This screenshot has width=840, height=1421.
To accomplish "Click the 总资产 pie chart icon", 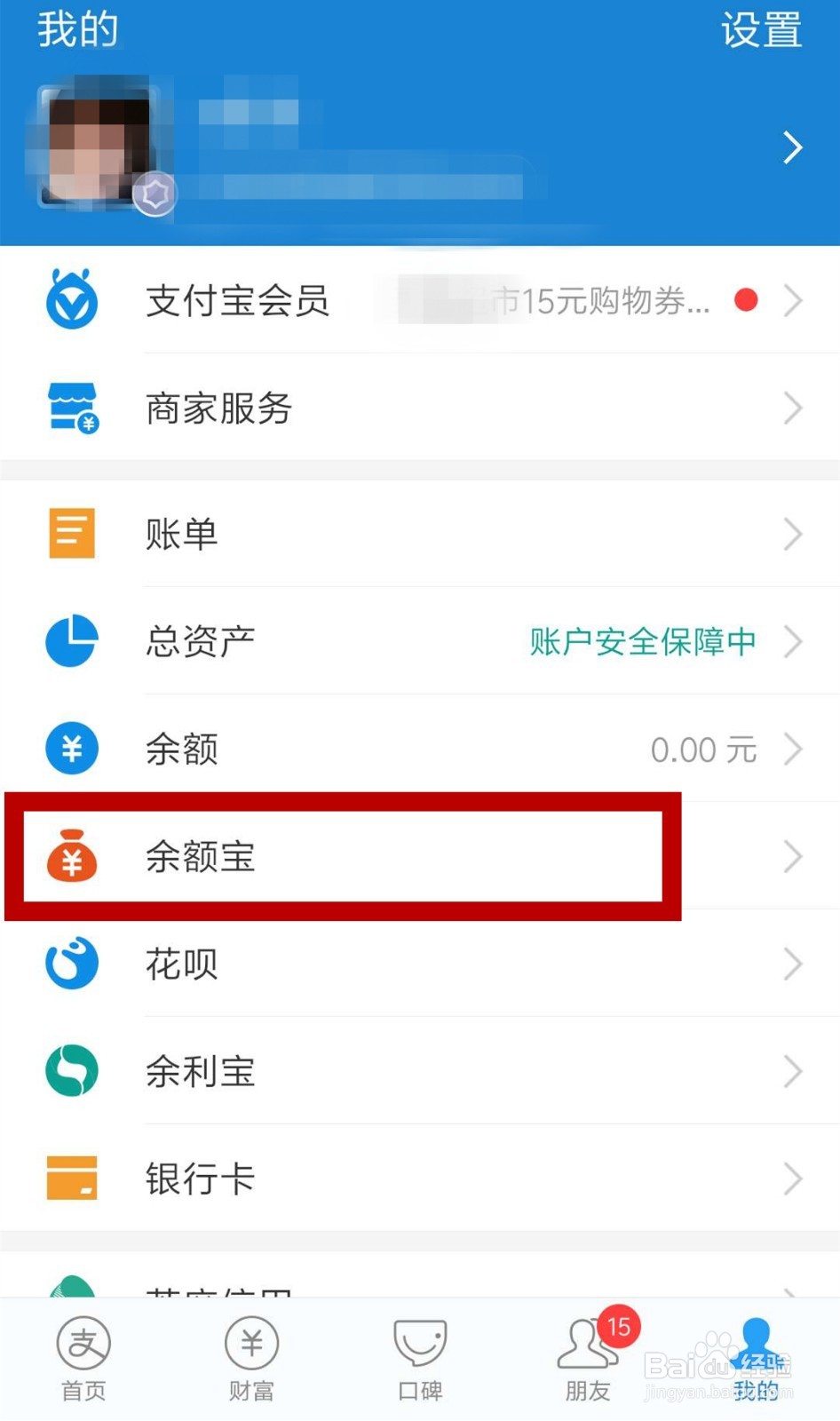I will click(x=71, y=641).
